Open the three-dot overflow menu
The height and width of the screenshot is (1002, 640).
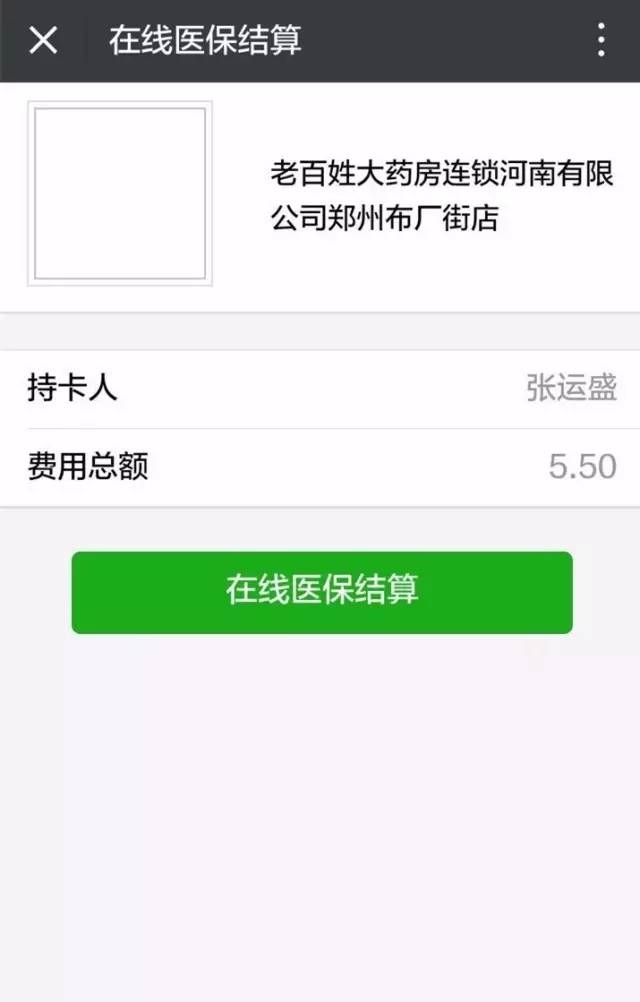pyautogui.click(x=601, y=41)
